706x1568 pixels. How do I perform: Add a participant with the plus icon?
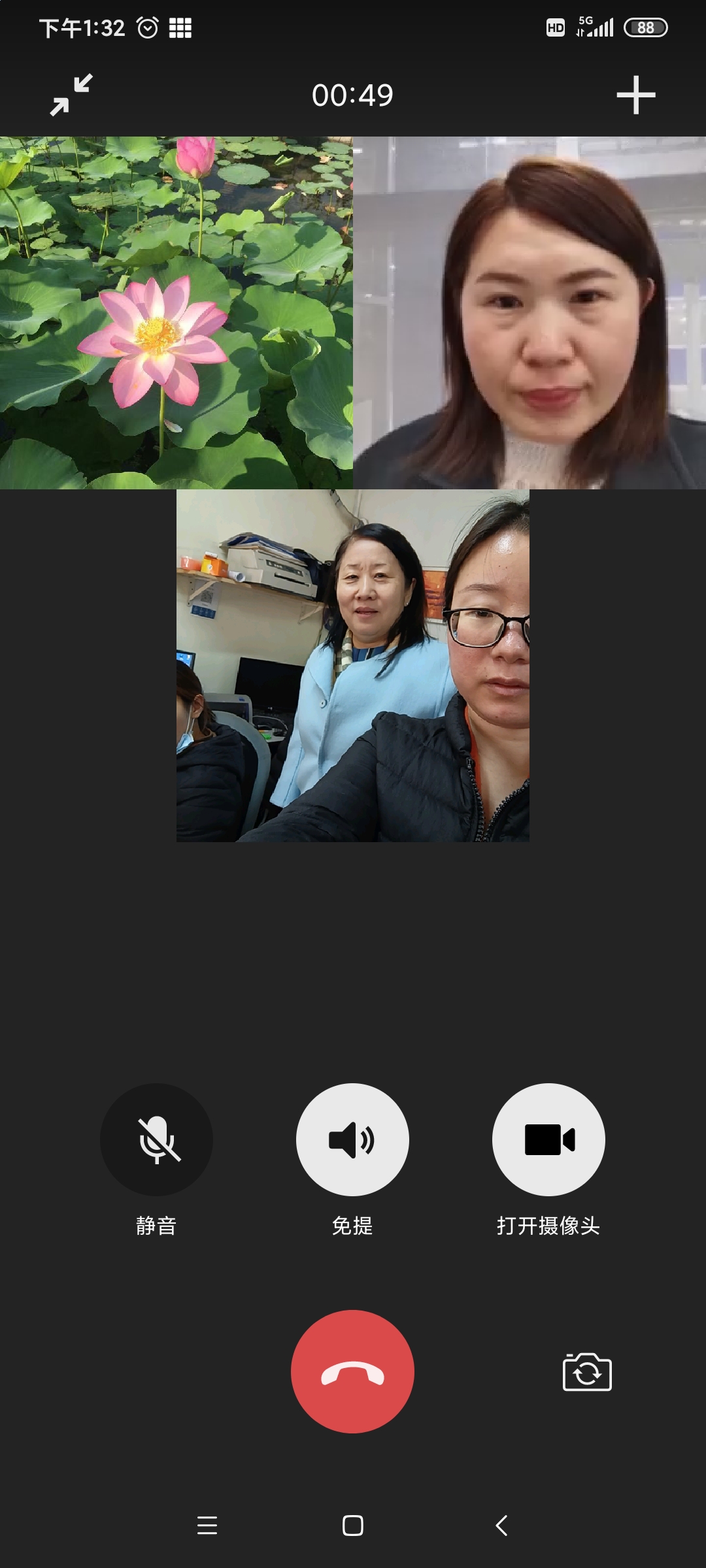click(635, 95)
